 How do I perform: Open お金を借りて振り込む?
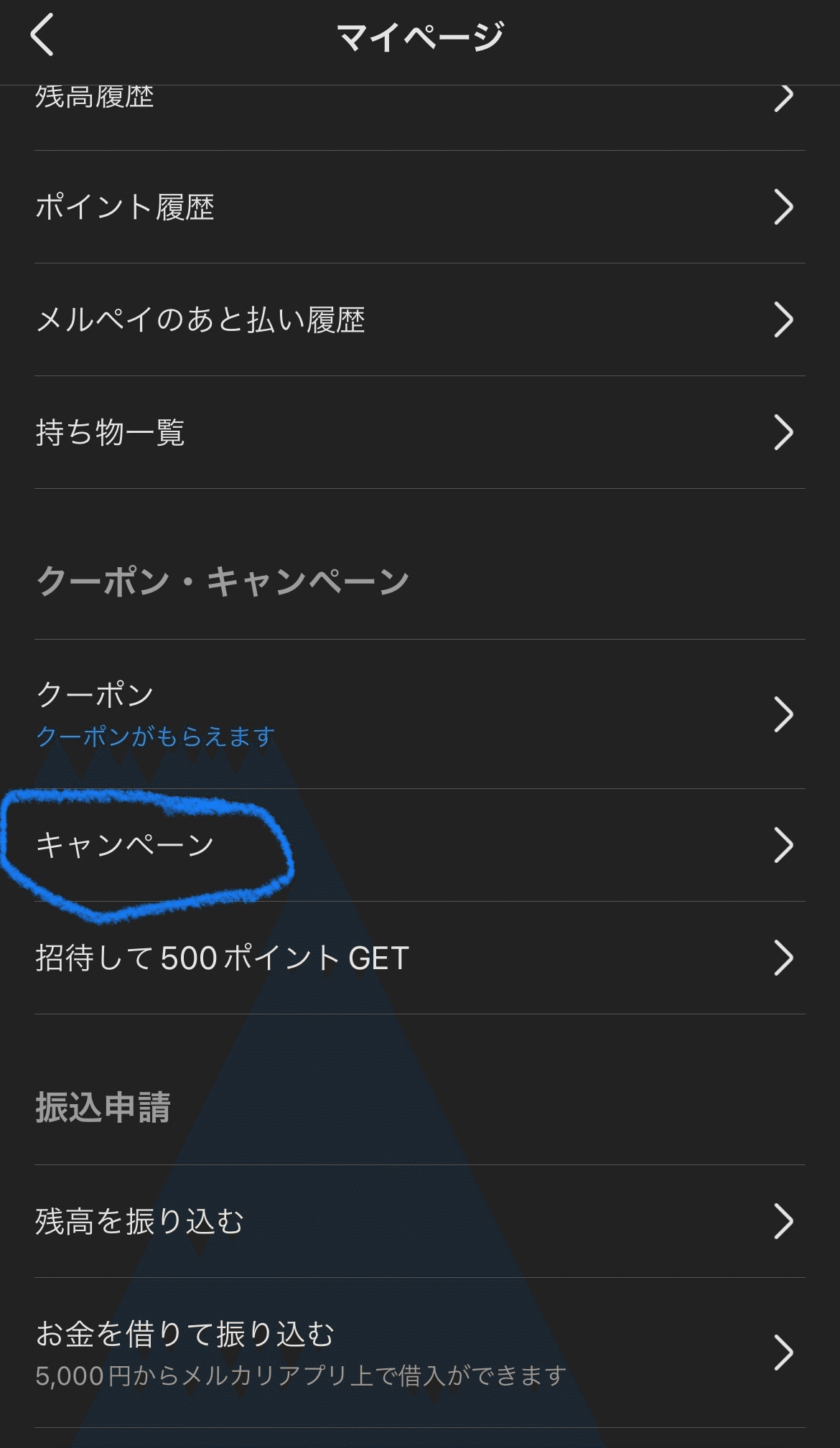click(419, 1353)
